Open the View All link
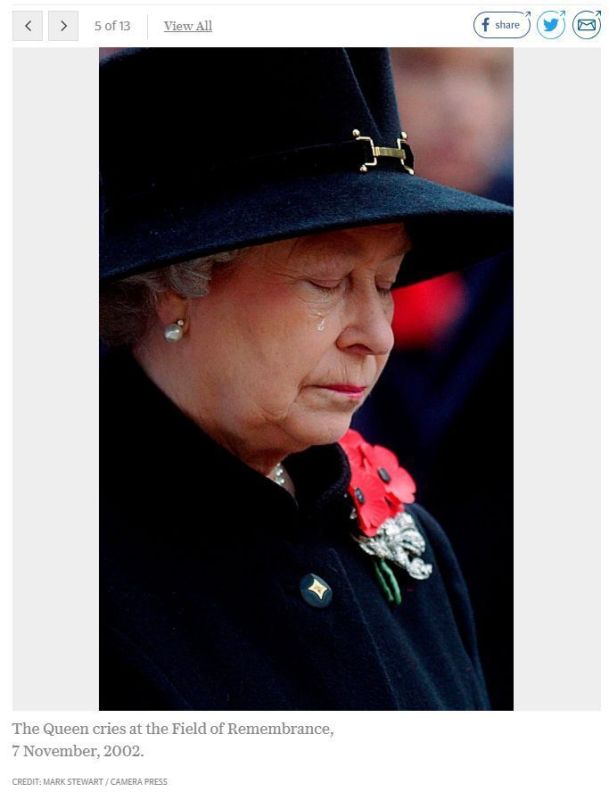Image resolution: width=609 pixels, height=800 pixels. [188, 26]
